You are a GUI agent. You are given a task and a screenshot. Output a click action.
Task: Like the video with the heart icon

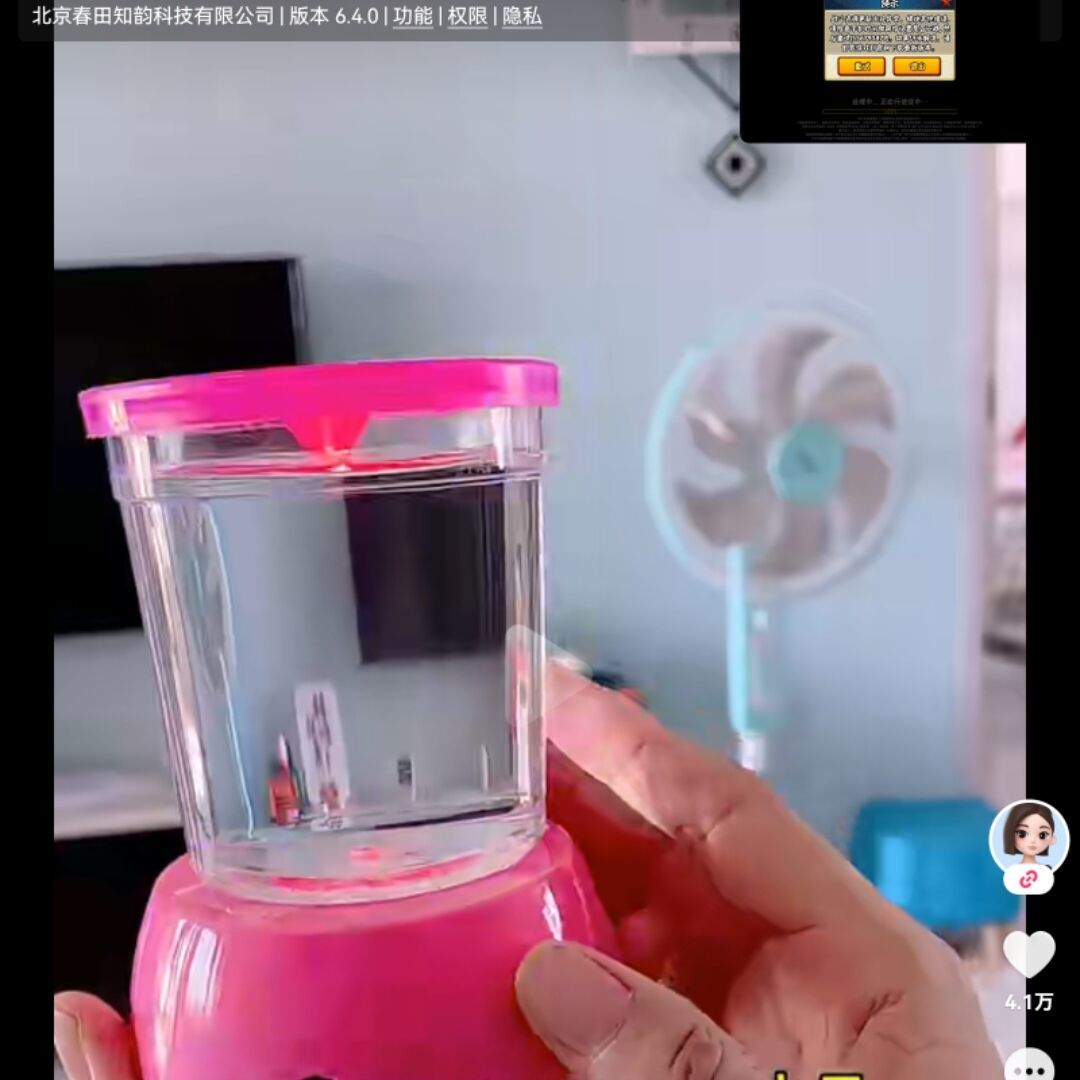1029,955
